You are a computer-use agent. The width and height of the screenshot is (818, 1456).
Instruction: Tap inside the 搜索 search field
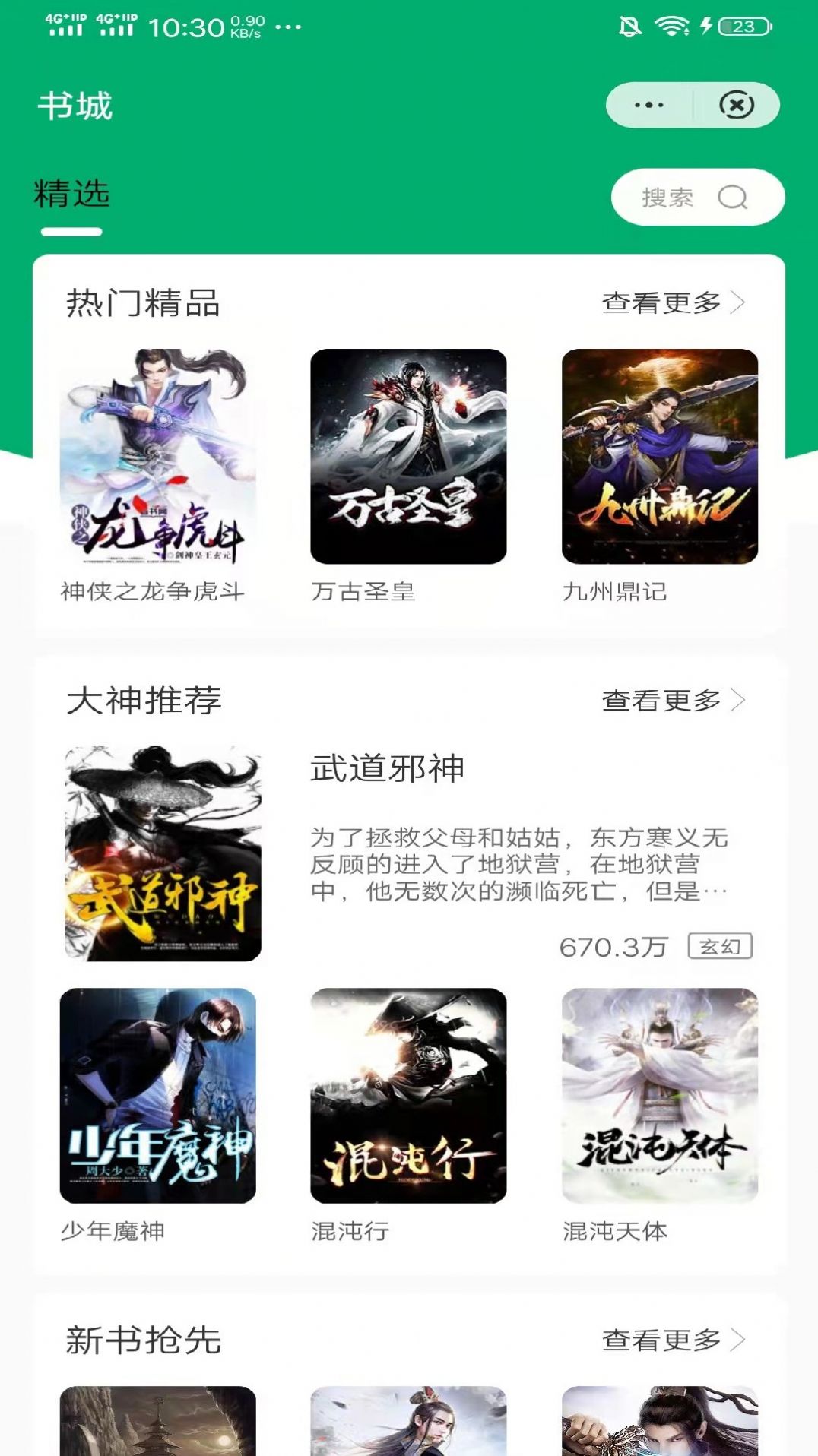[x=669, y=196]
